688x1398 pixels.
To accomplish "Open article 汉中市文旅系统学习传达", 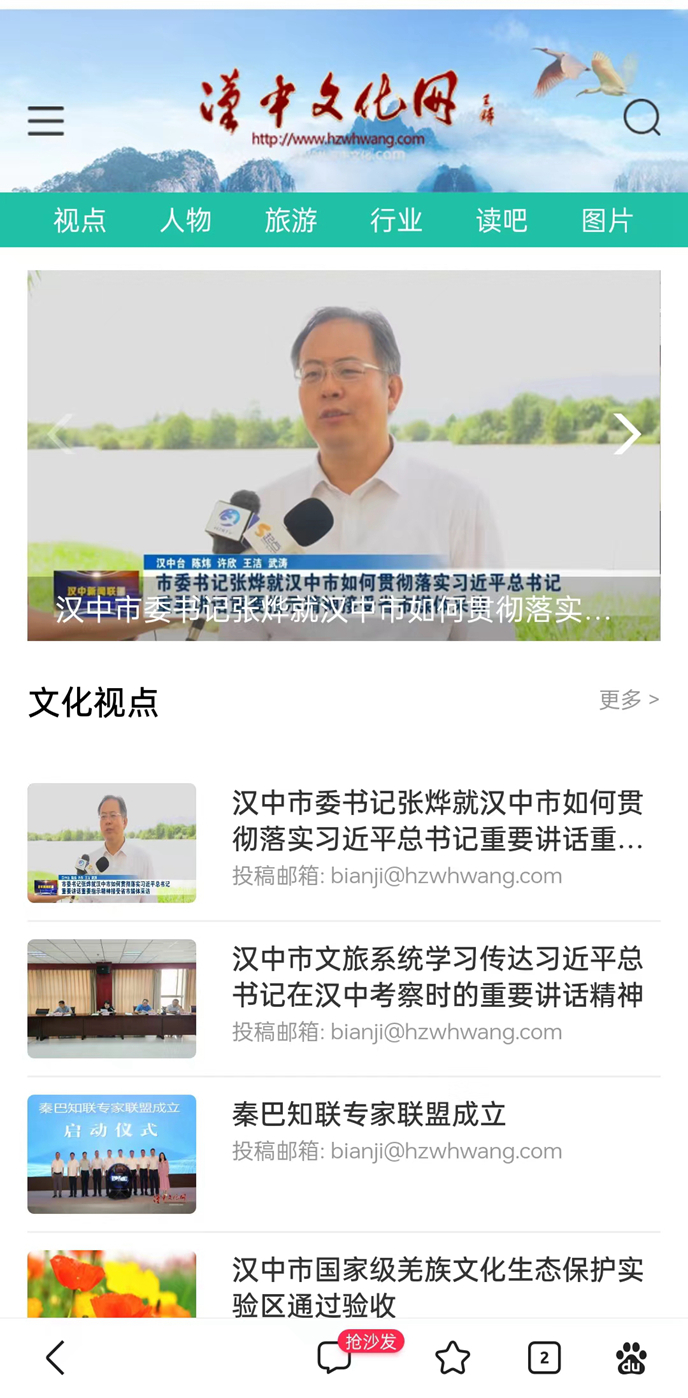I will pos(438,976).
